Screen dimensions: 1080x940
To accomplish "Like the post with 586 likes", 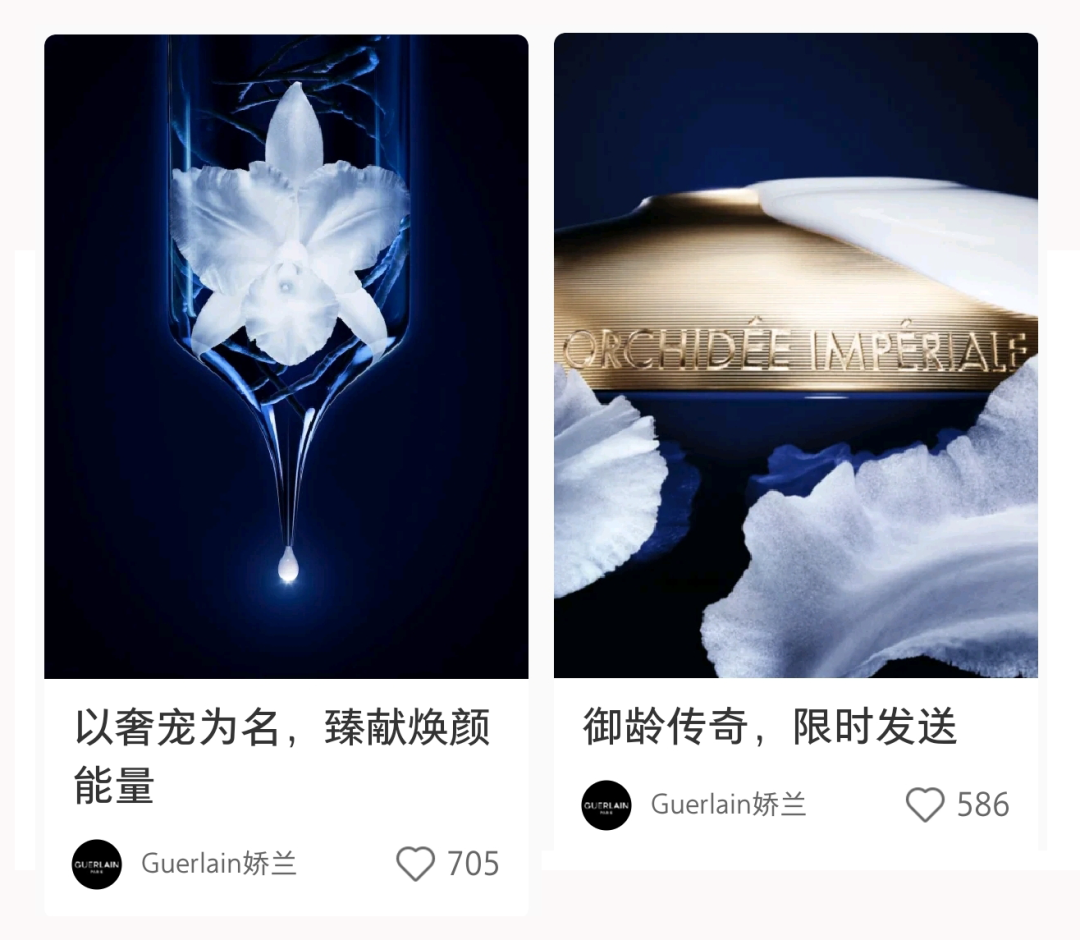I will click(924, 805).
